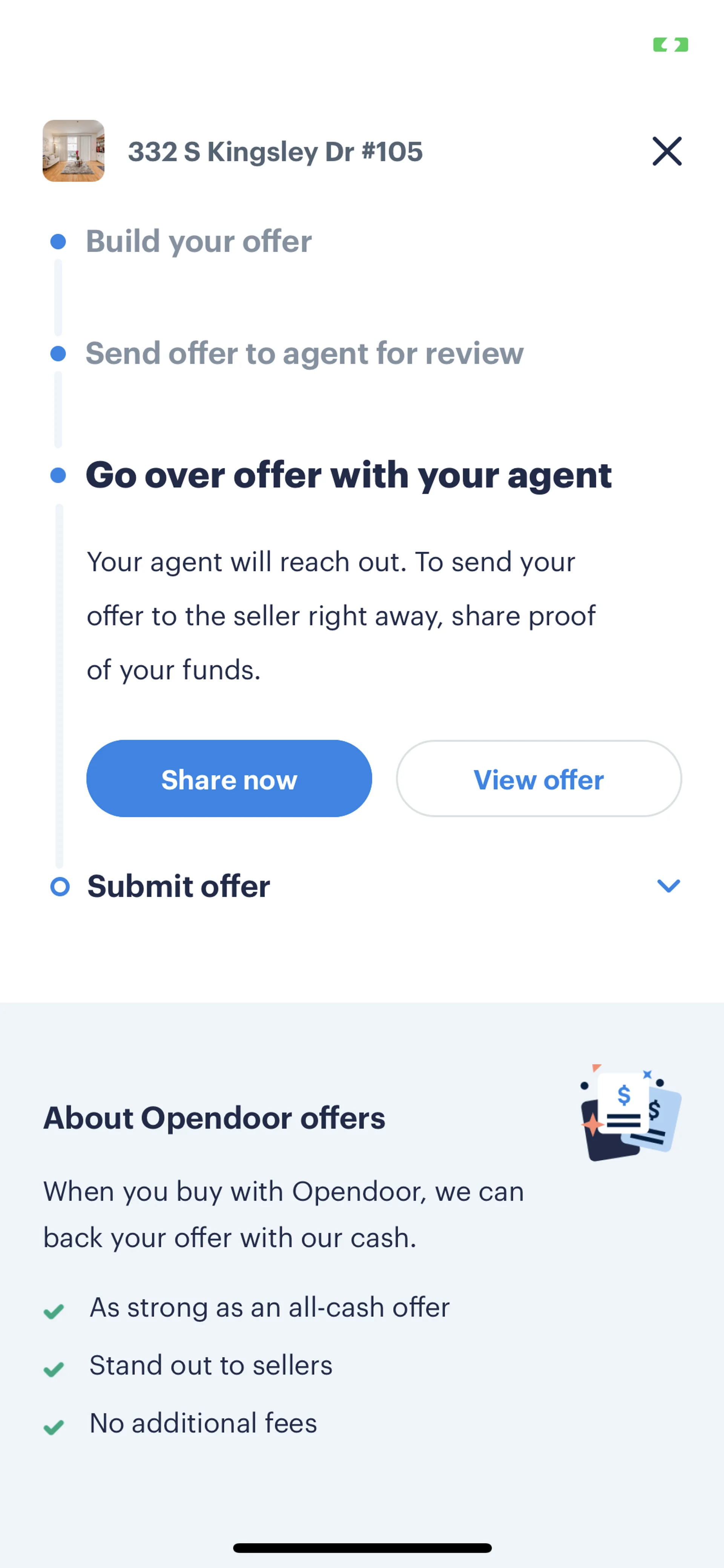Open View offer
The width and height of the screenshot is (724, 1568).
(538, 779)
